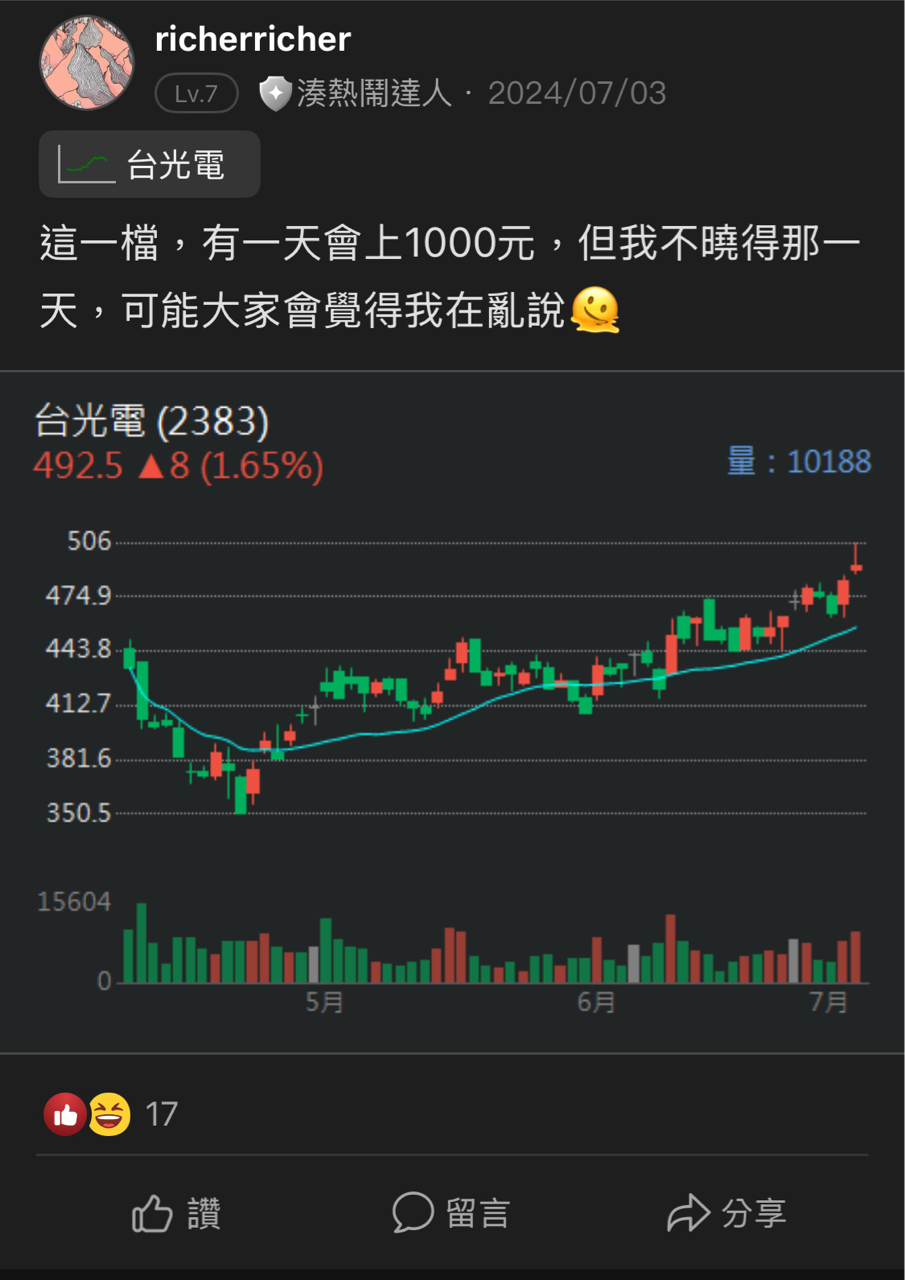This screenshot has width=905, height=1280.
Task: Open the 台光電 stock tag chip
Action: [x=150, y=164]
